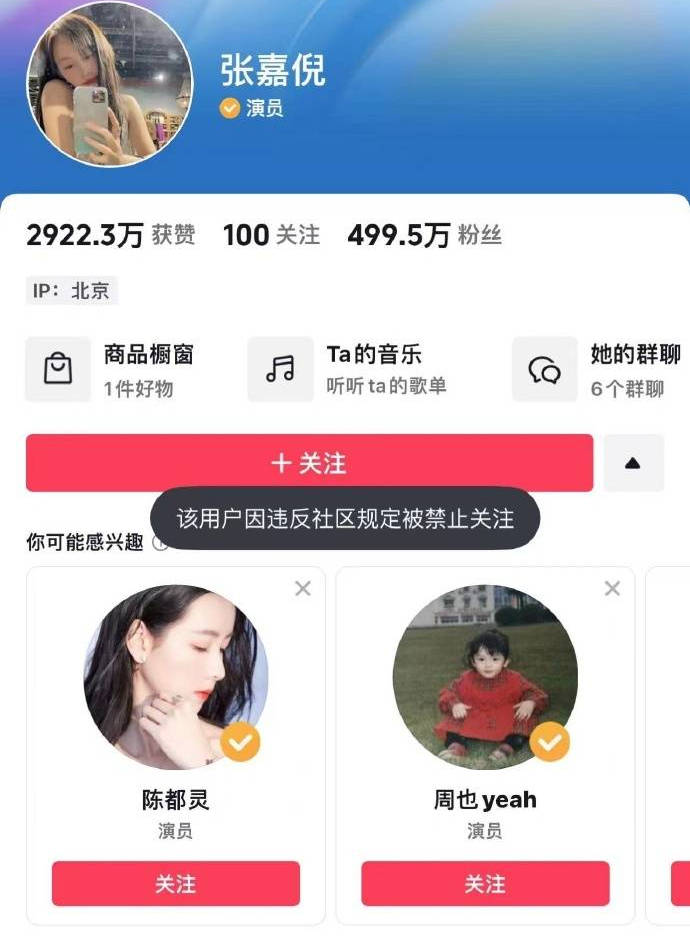Follow 张嘉倪 with the +关注 button
This screenshot has height=945, width=690.
pyautogui.click(x=309, y=463)
